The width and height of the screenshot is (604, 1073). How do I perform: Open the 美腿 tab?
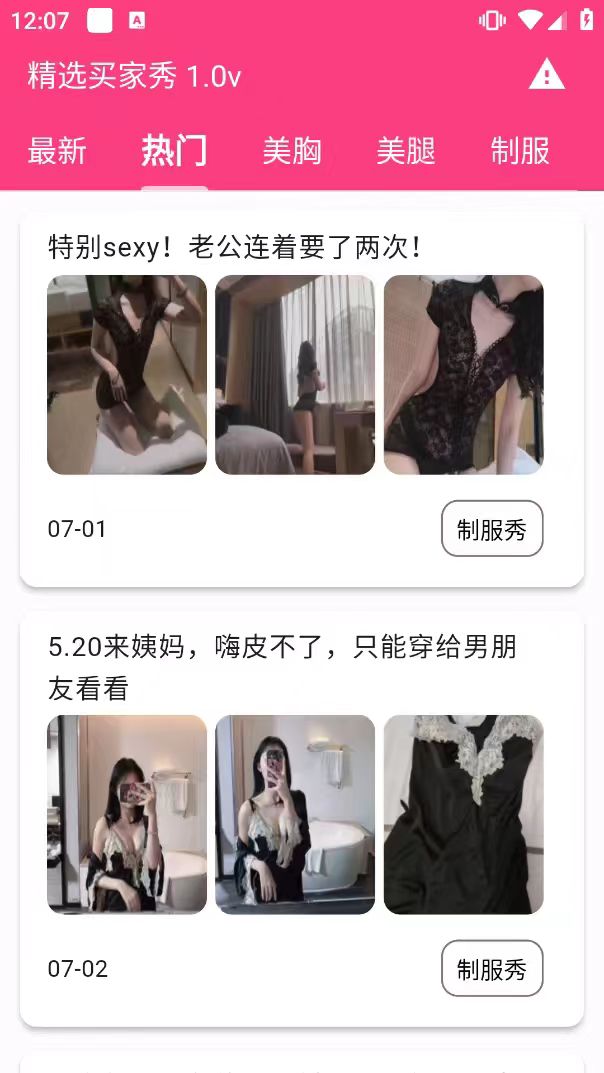point(406,151)
